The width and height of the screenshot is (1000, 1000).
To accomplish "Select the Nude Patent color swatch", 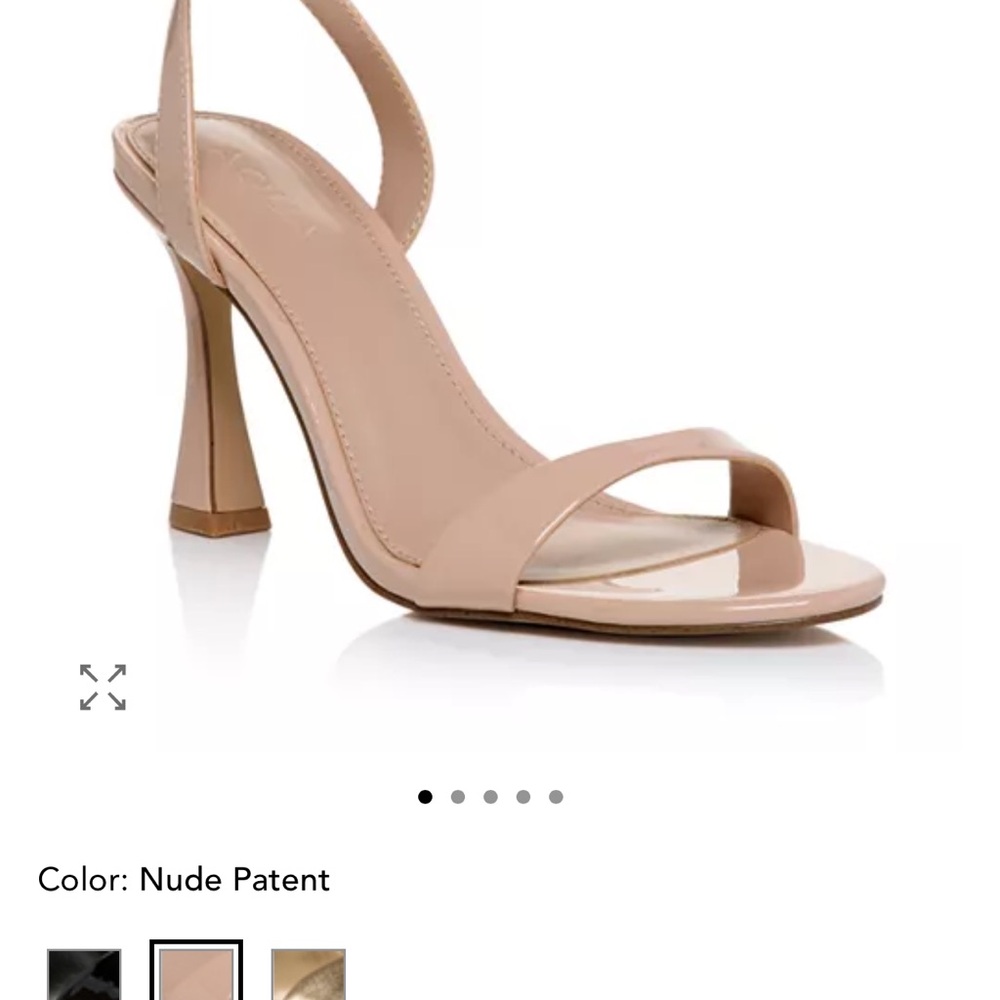I will click(197, 975).
